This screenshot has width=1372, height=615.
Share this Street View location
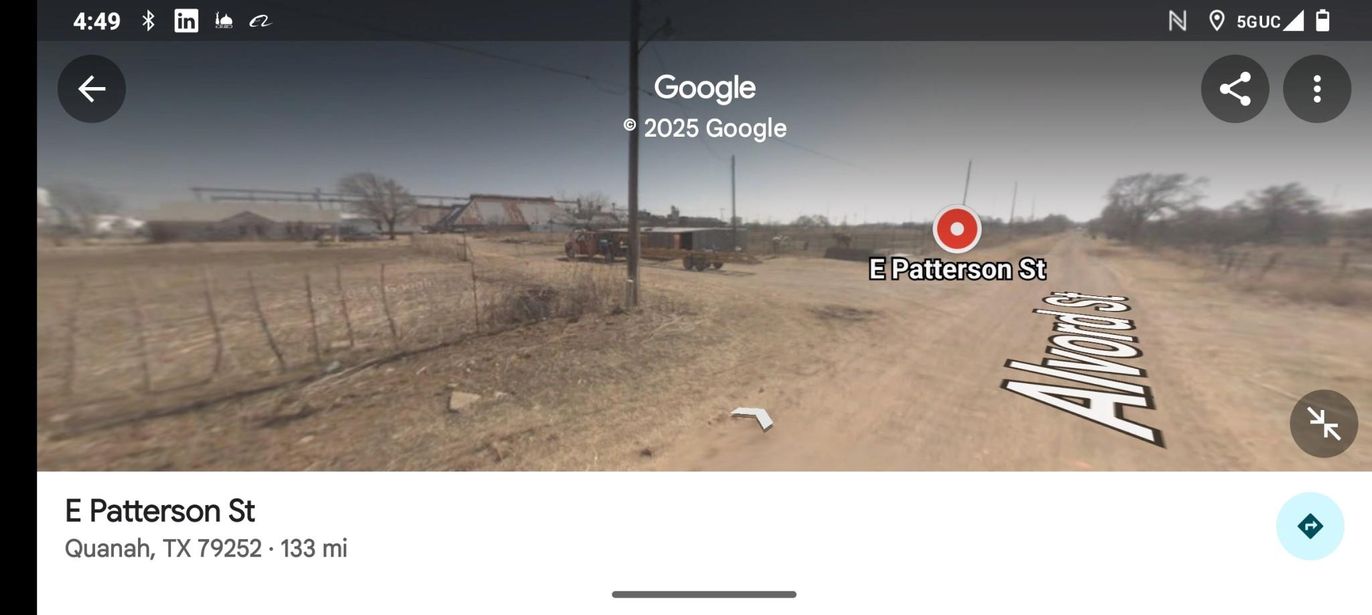pyautogui.click(x=1235, y=89)
